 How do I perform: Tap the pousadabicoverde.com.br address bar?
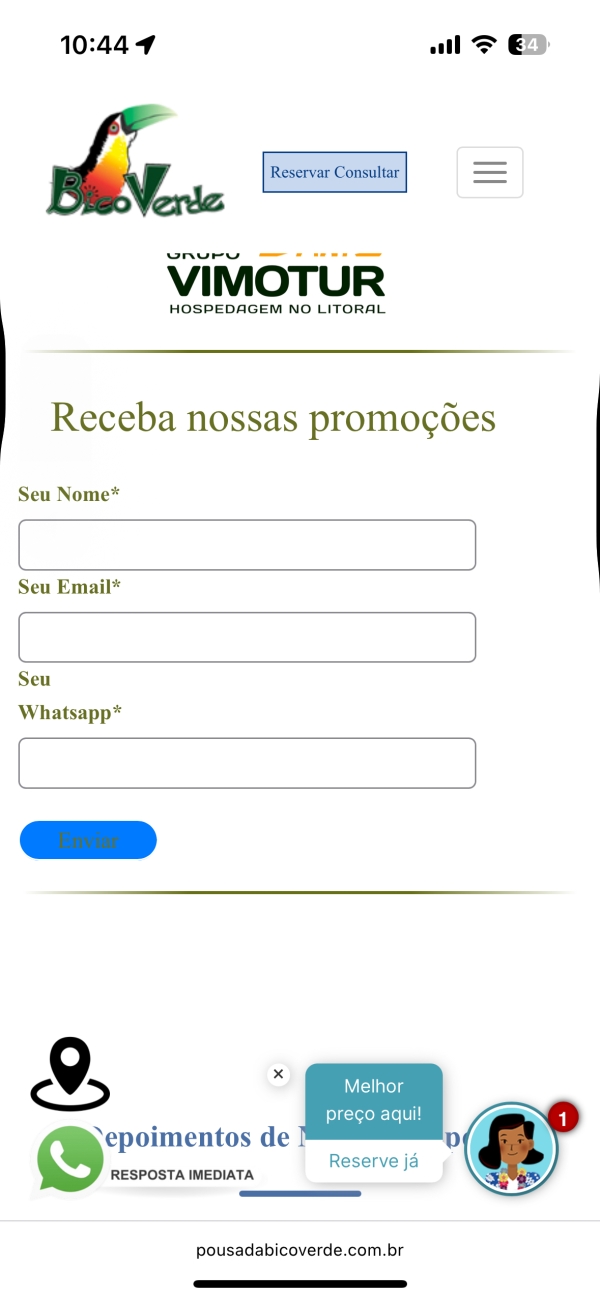(300, 1250)
